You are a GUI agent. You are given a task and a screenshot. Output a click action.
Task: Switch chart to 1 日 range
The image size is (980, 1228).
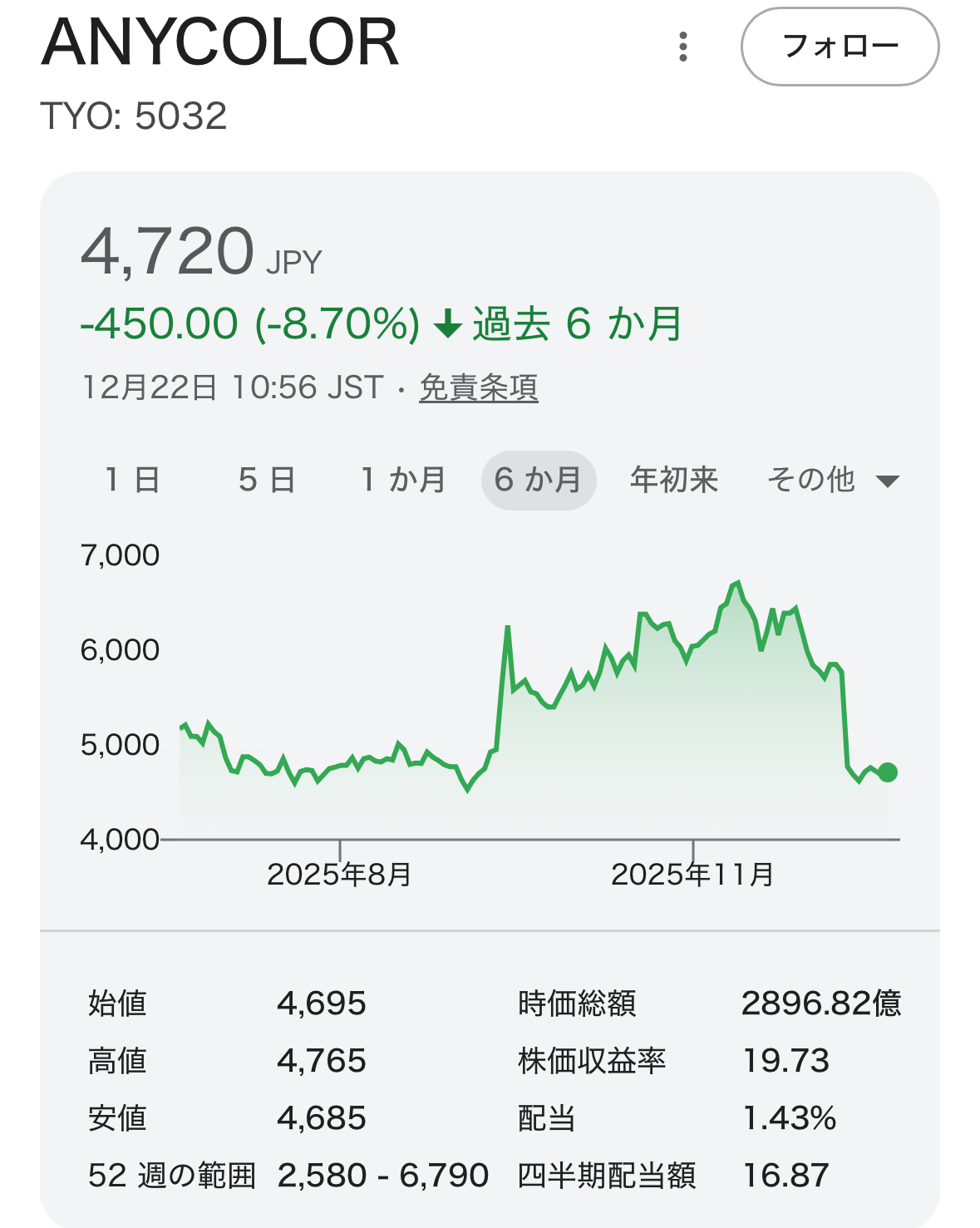(x=132, y=480)
